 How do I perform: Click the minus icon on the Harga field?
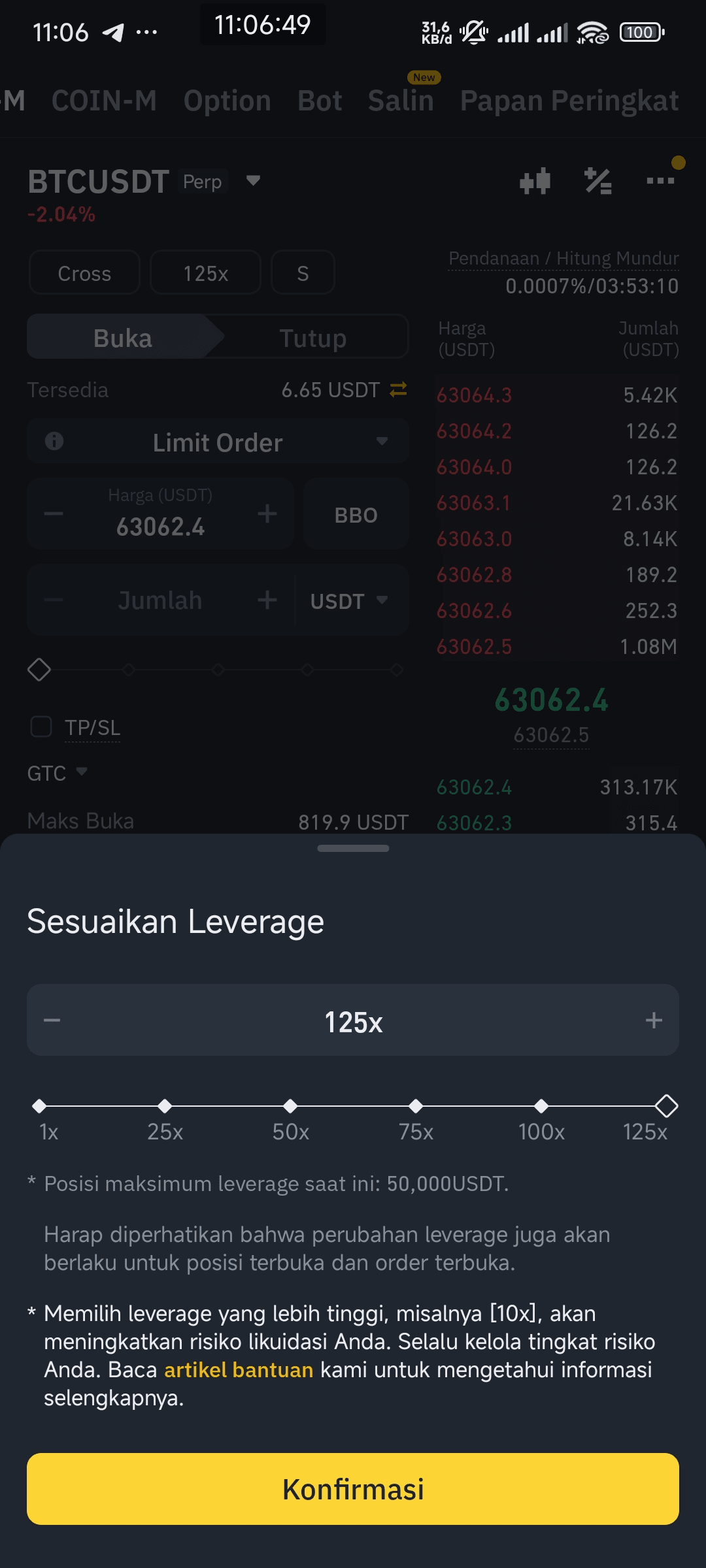[x=54, y=514]
